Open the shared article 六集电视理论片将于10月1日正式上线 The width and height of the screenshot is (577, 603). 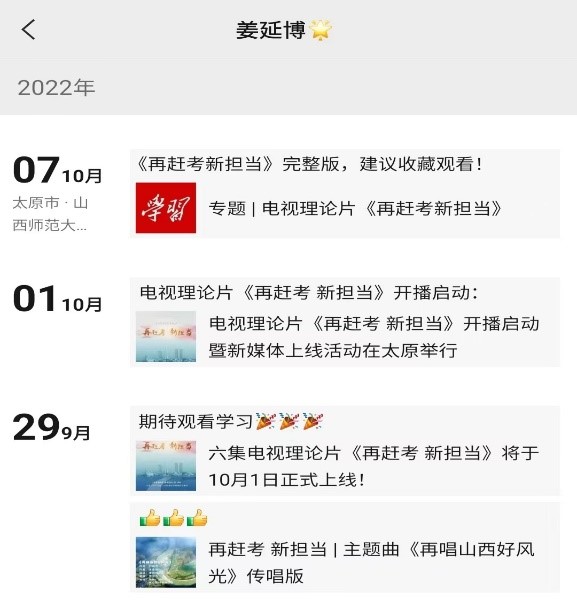345,466
